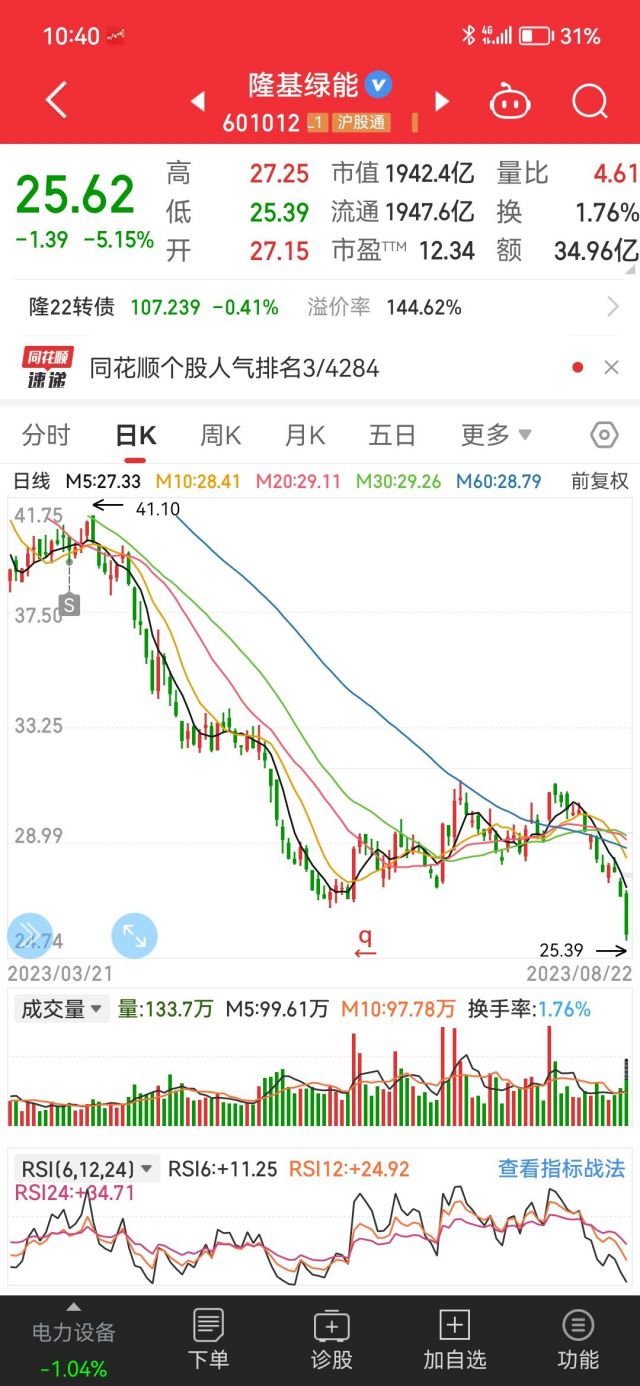The height and width of the screenshot is (1386, 640).
Task: Change the 前复权 adjustment mode
Action: [x=600, y=481]
